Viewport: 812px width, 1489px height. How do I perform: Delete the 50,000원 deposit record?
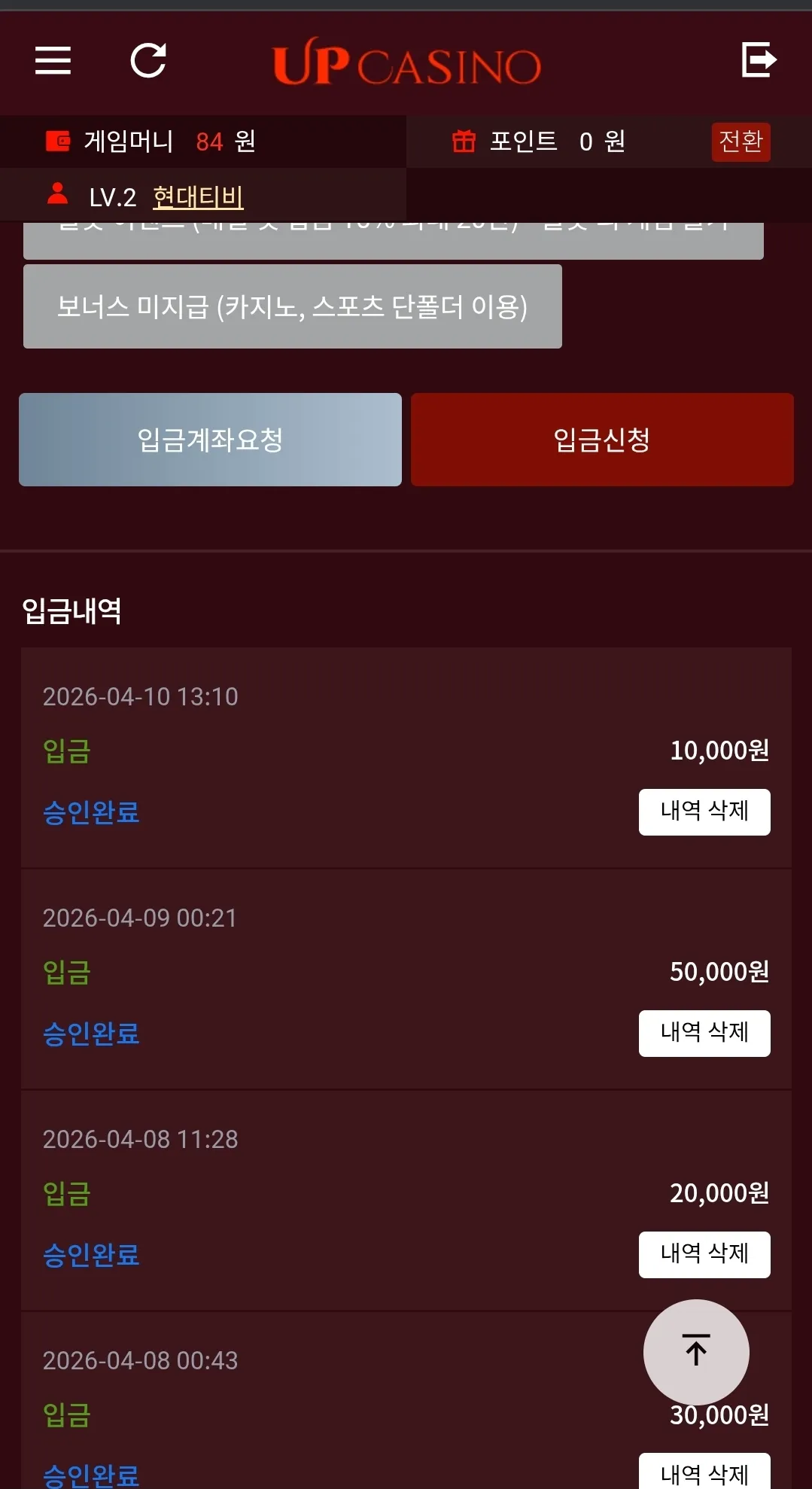pyautogui.click(x=704, y=1033)
